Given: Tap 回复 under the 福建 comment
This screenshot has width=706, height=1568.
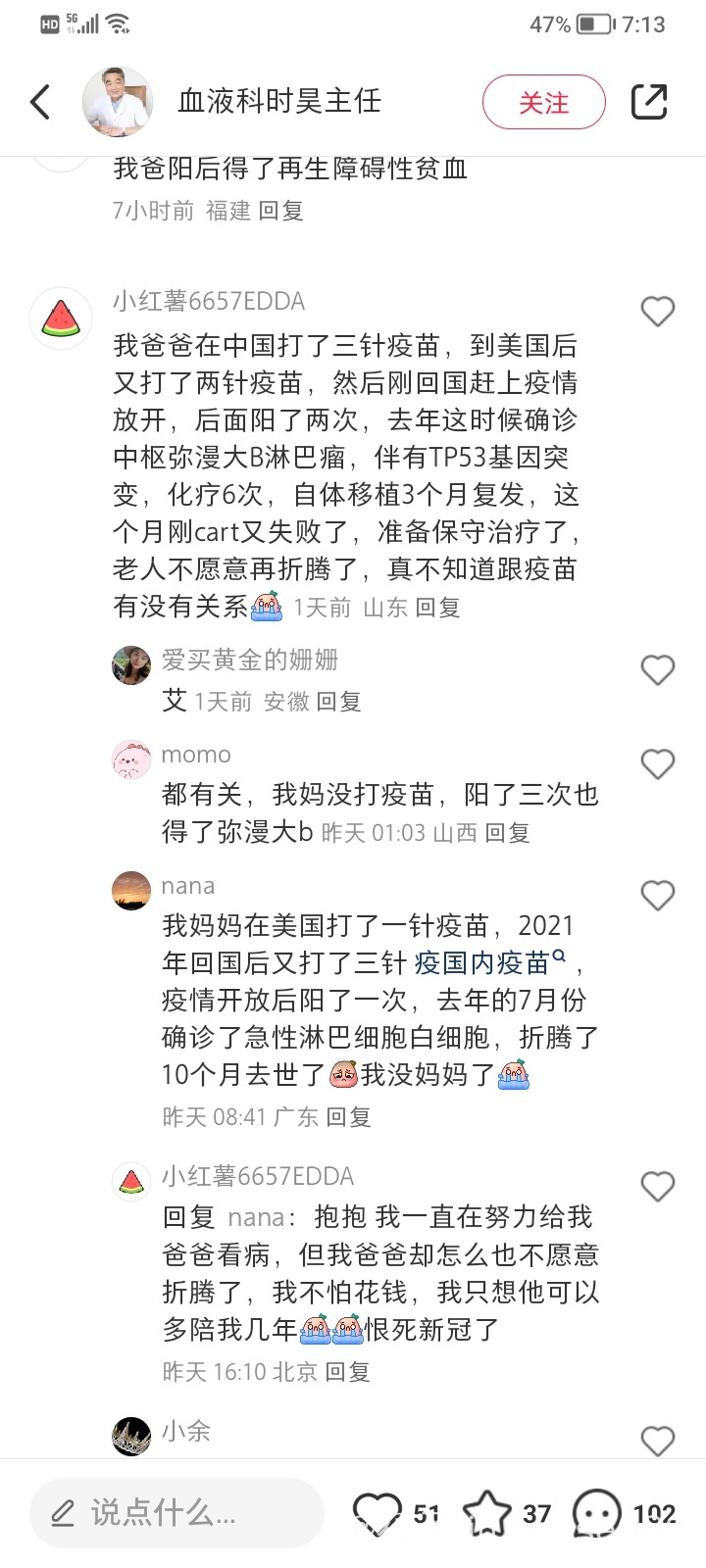Looking at the screenshot, I should click(281, 210).
